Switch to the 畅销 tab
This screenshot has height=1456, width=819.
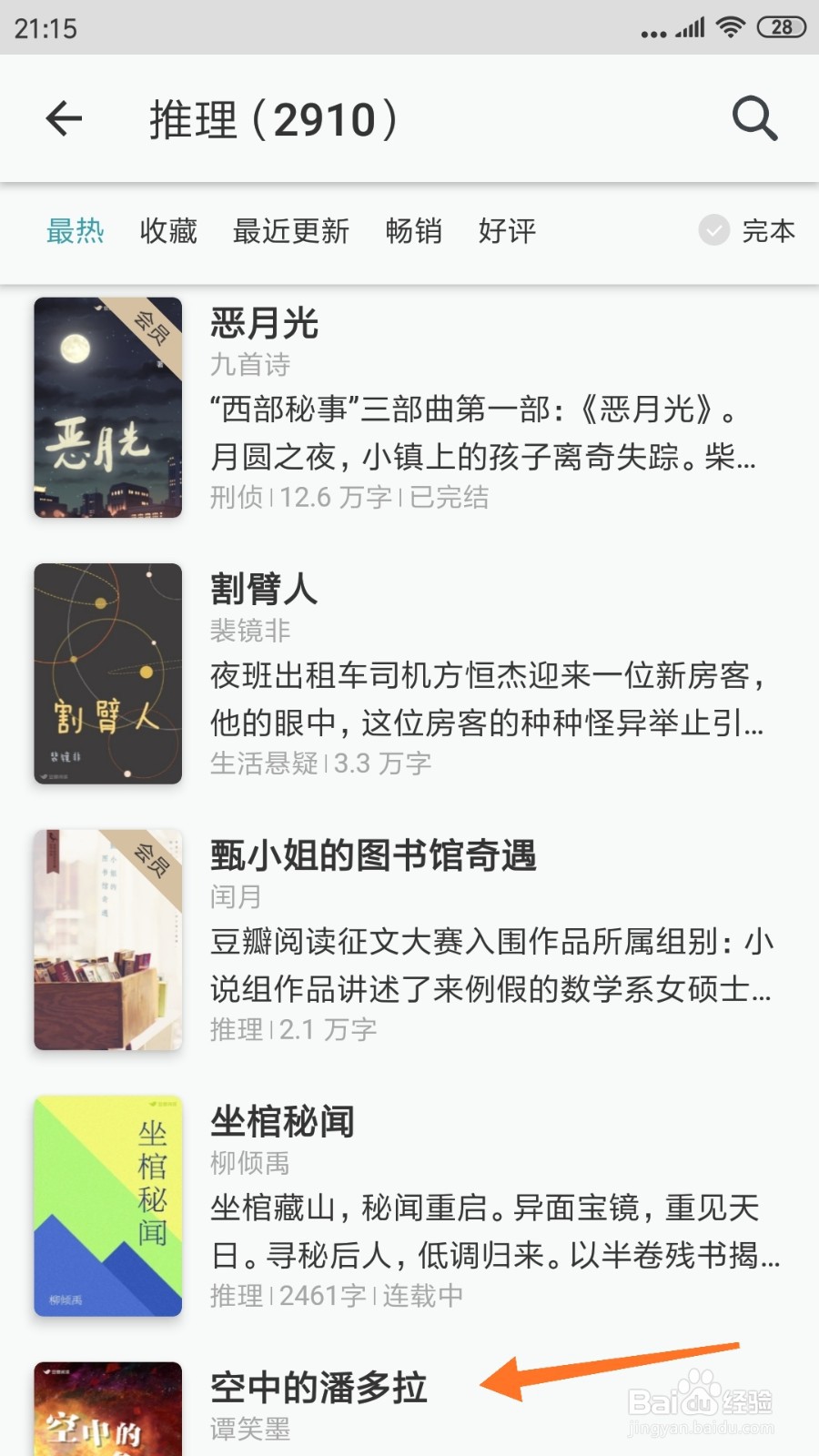414,231
